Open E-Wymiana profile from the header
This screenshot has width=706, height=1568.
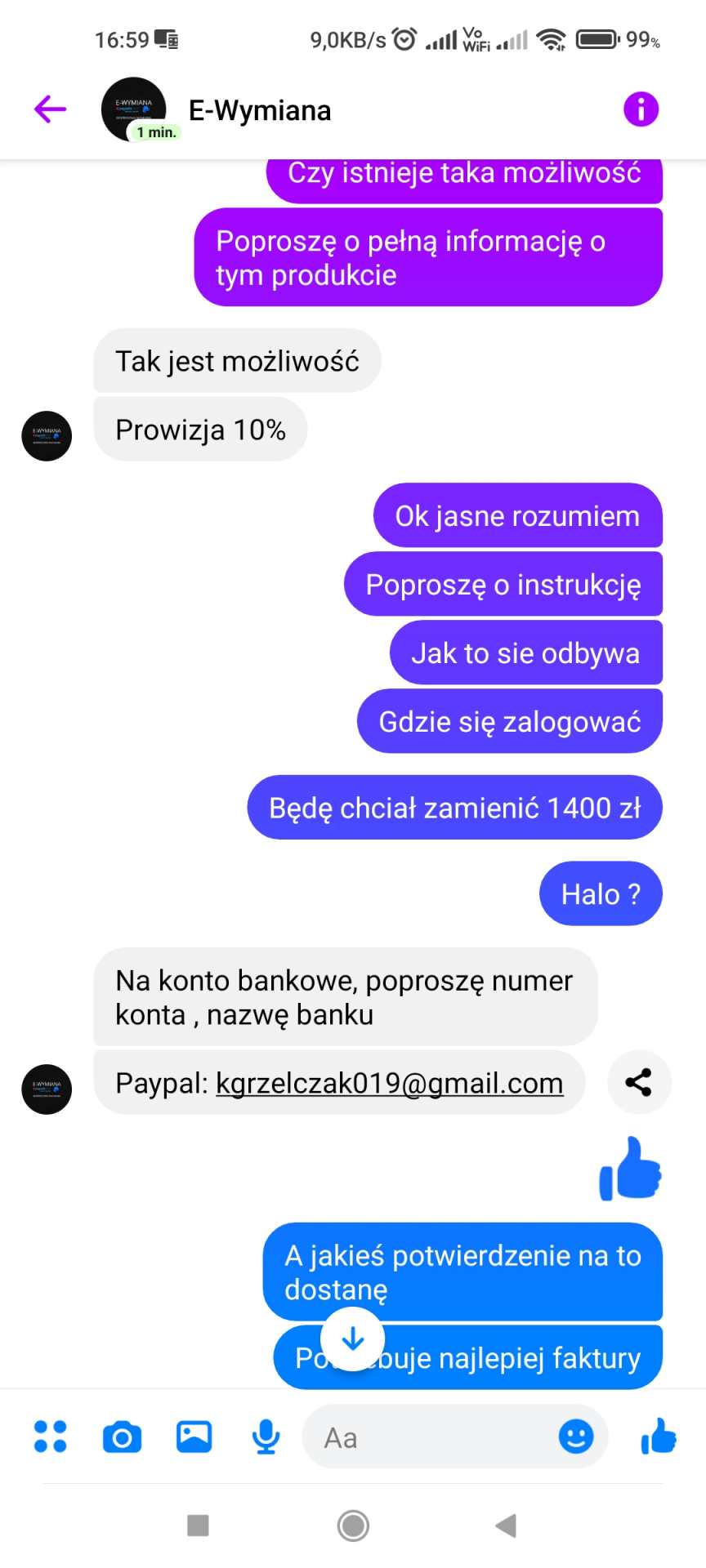pyautogui.click(x=259, y=110)
